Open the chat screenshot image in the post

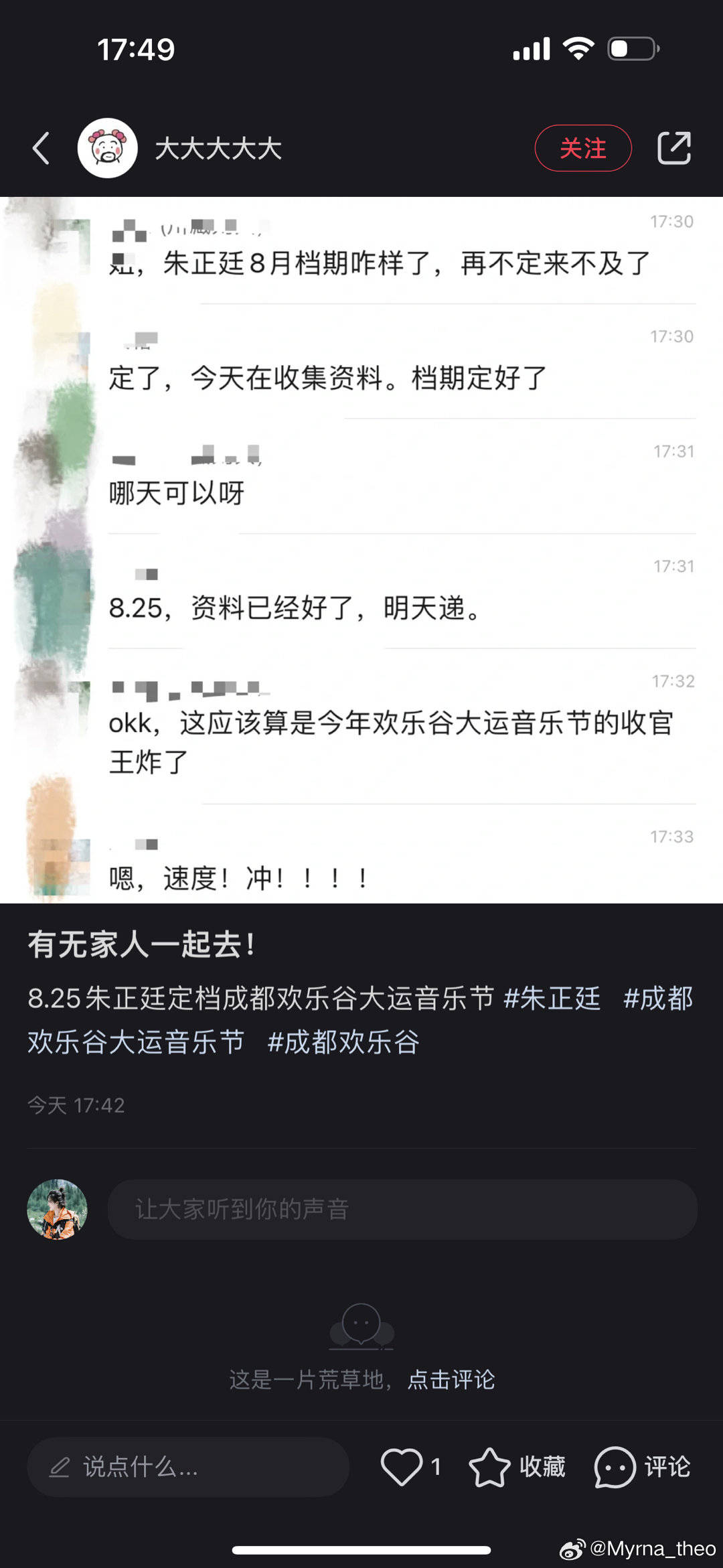(x=361, y=549)
